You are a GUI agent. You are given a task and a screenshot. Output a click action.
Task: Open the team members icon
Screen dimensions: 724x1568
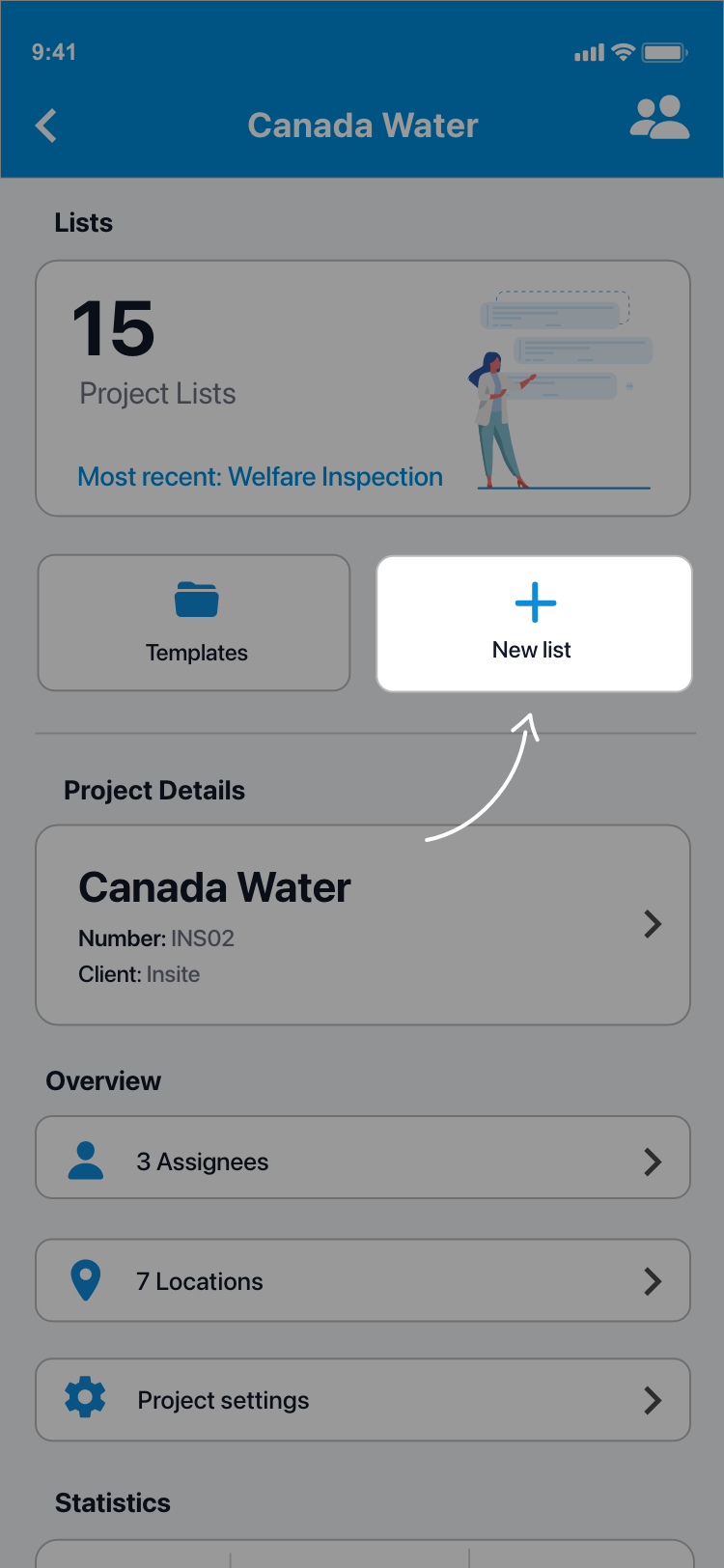tap(659, 119)
